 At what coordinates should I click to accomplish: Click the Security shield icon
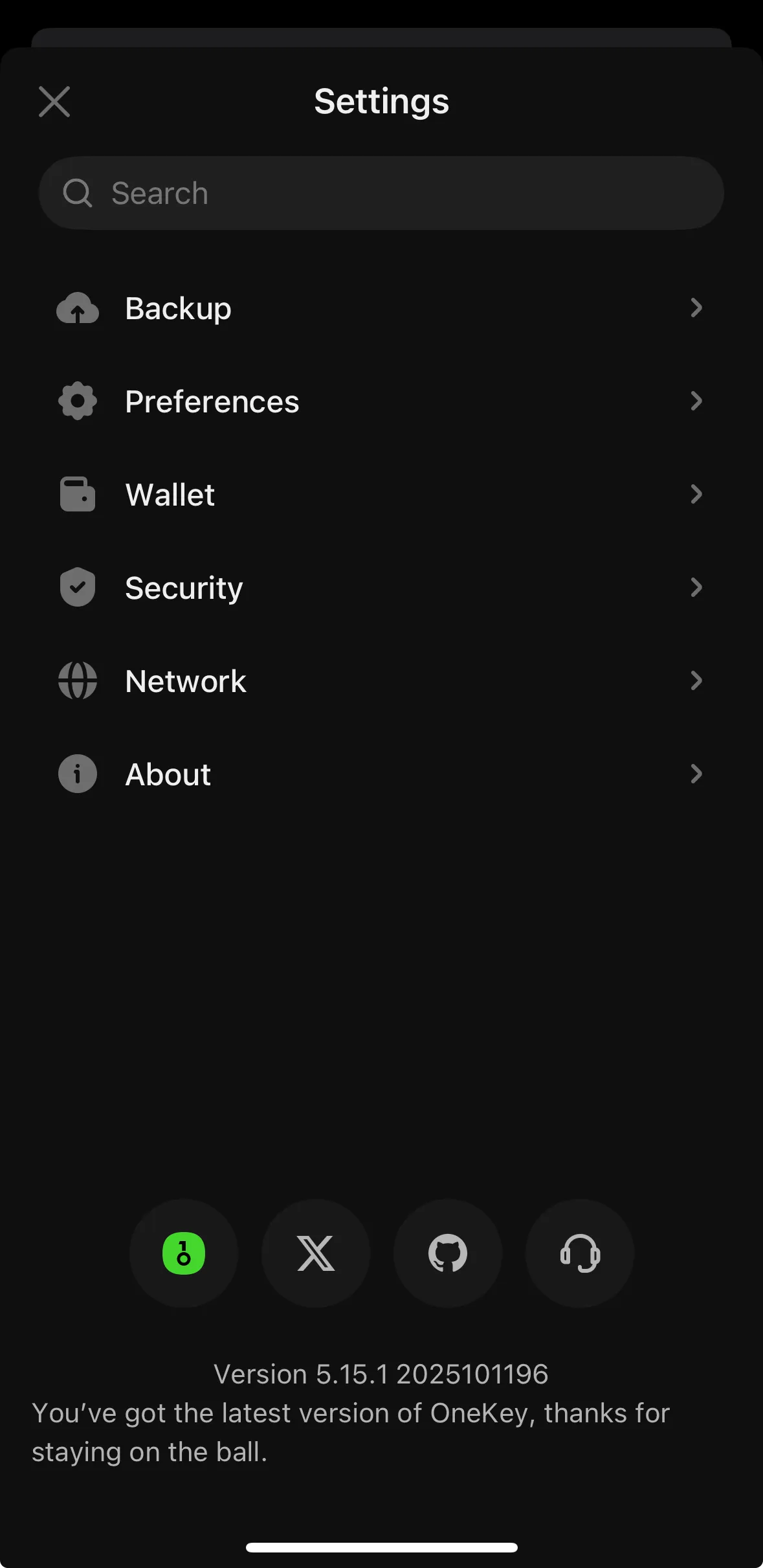77,587
